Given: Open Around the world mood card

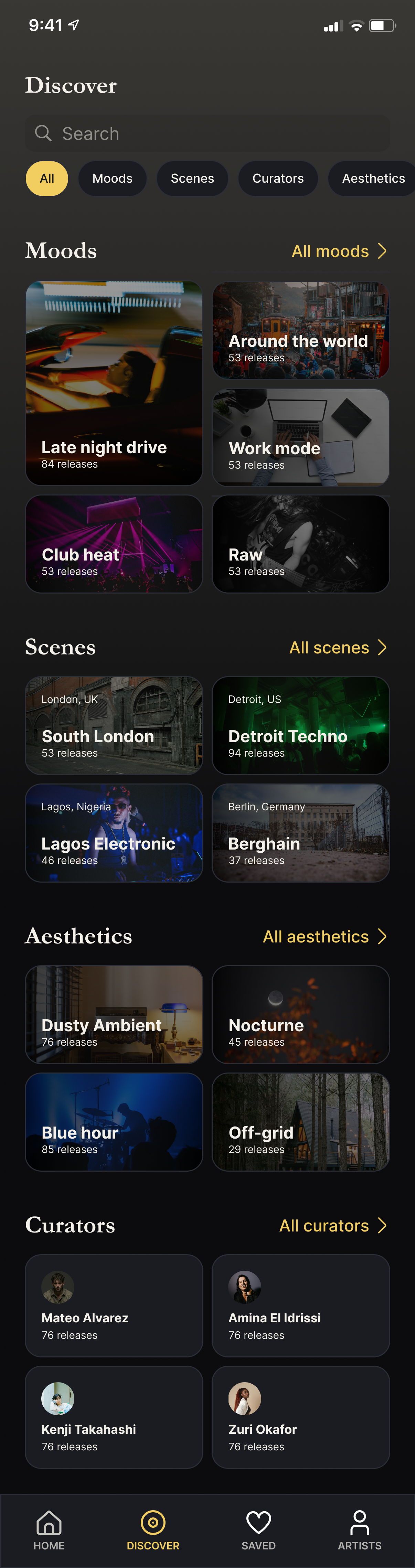Looking at the screenshot, I should click(x=301, y=330).
